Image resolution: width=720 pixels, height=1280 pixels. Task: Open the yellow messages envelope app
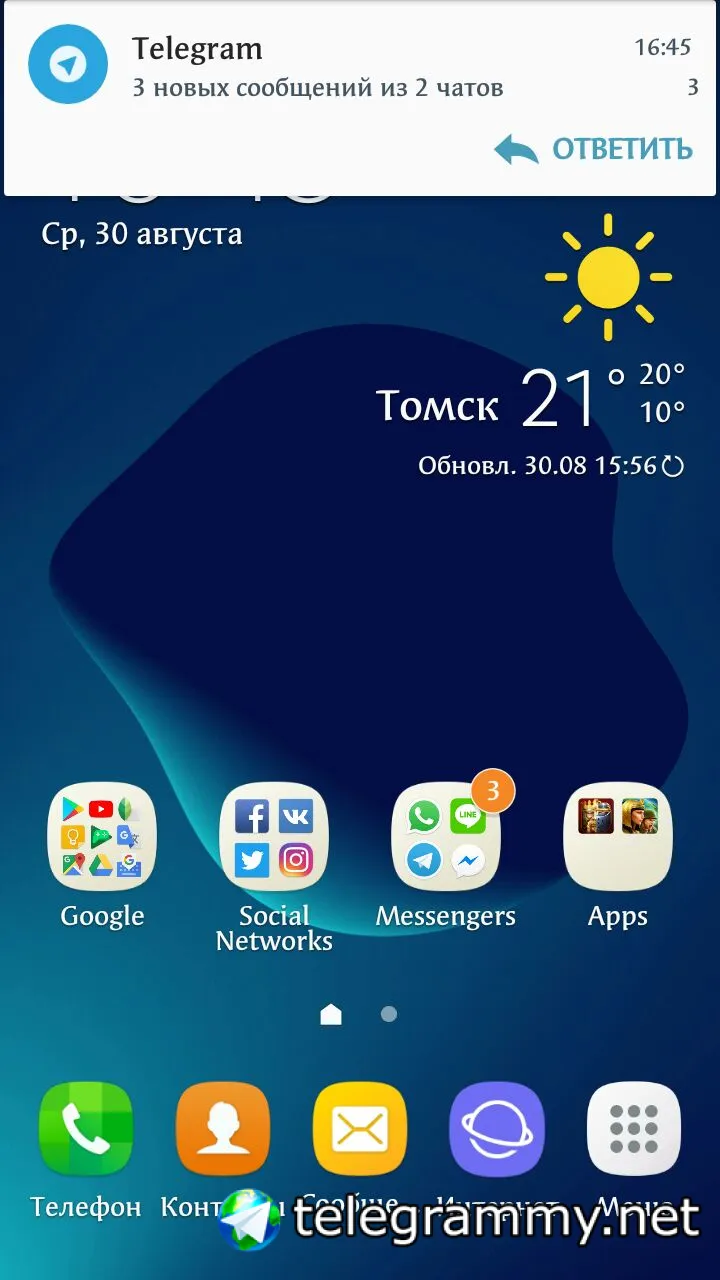(x=359, y=1129)
